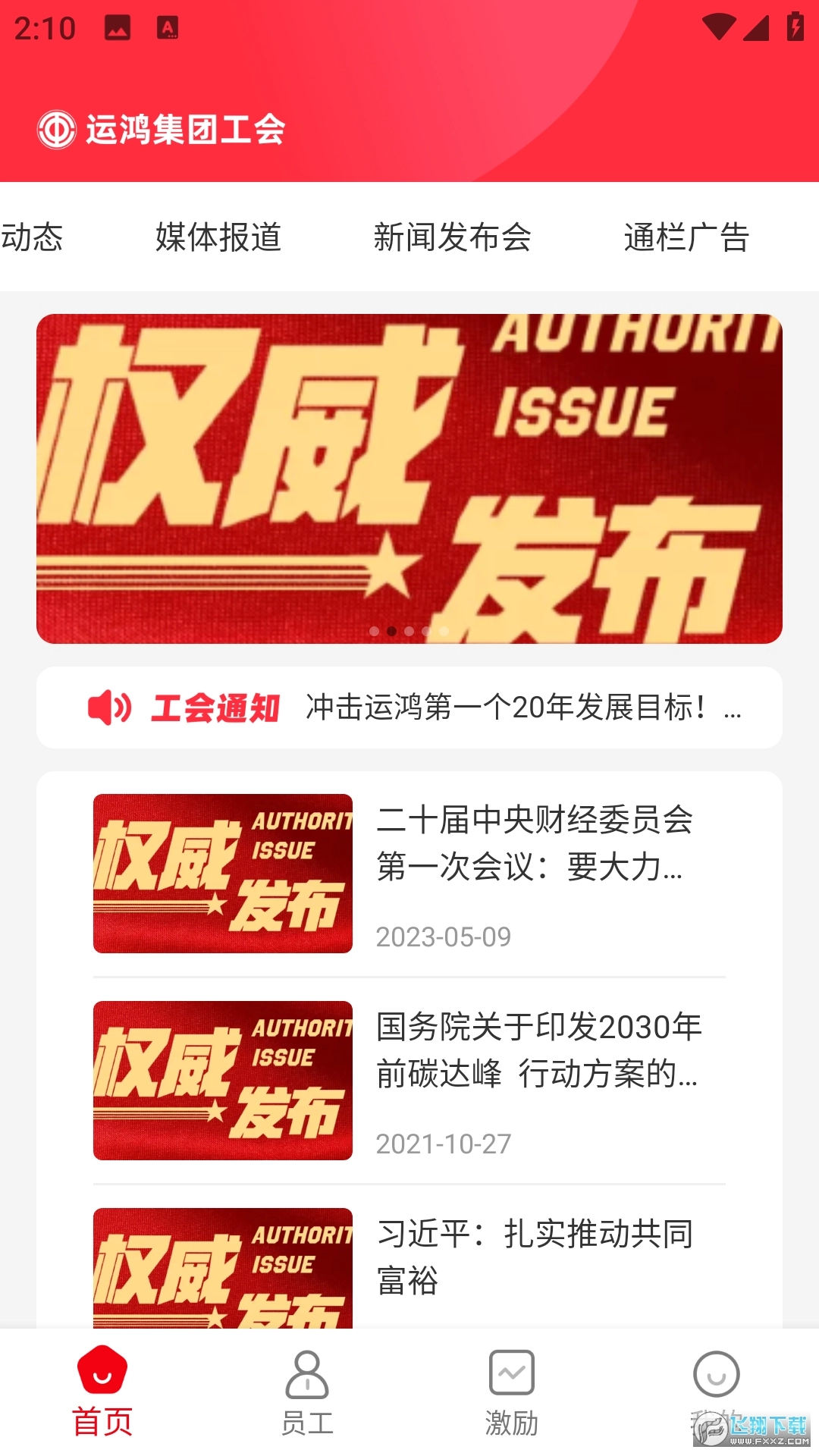The image size is (819, 1456).
Task: Switch to the 媒体报道 tab
Action: (x=218, y=237)
